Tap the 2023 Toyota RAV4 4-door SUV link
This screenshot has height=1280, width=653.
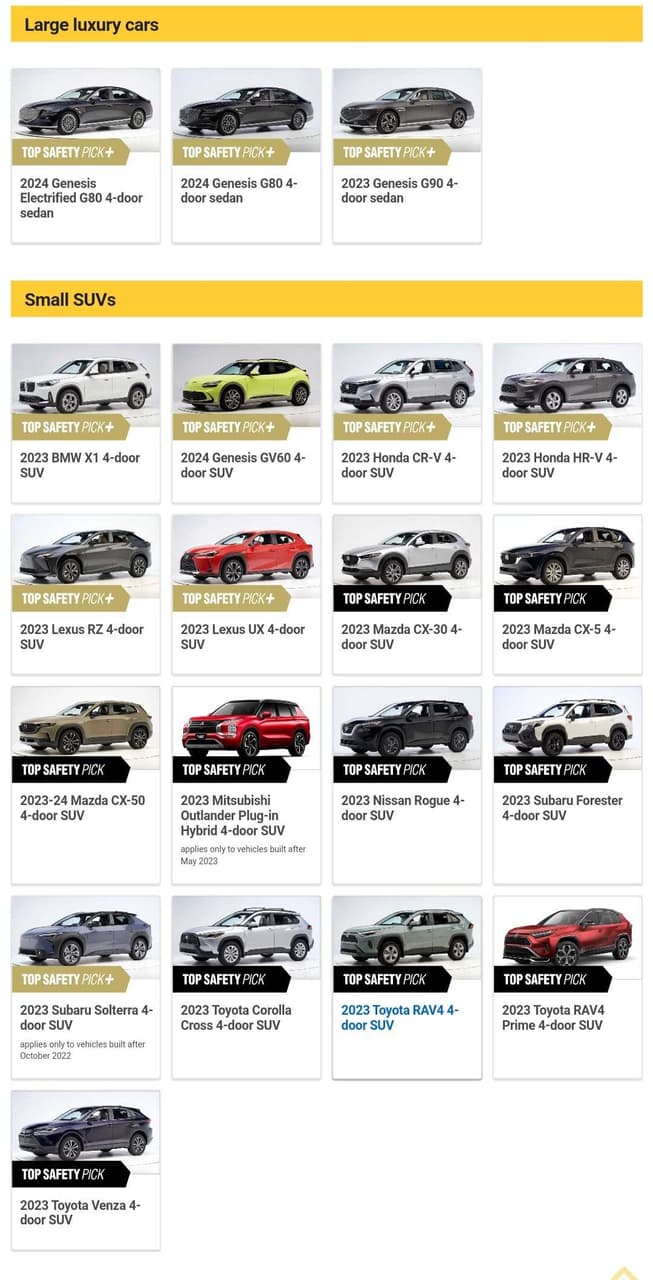point(400,1017)
